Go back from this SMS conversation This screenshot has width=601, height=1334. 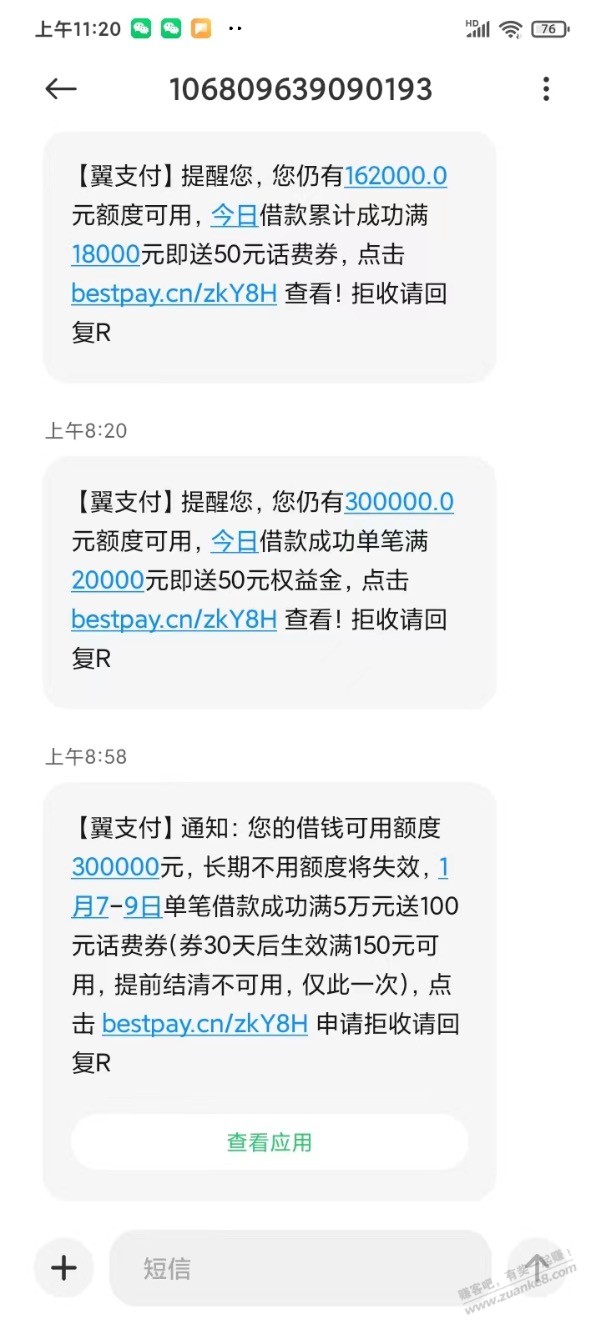[61, 89]
